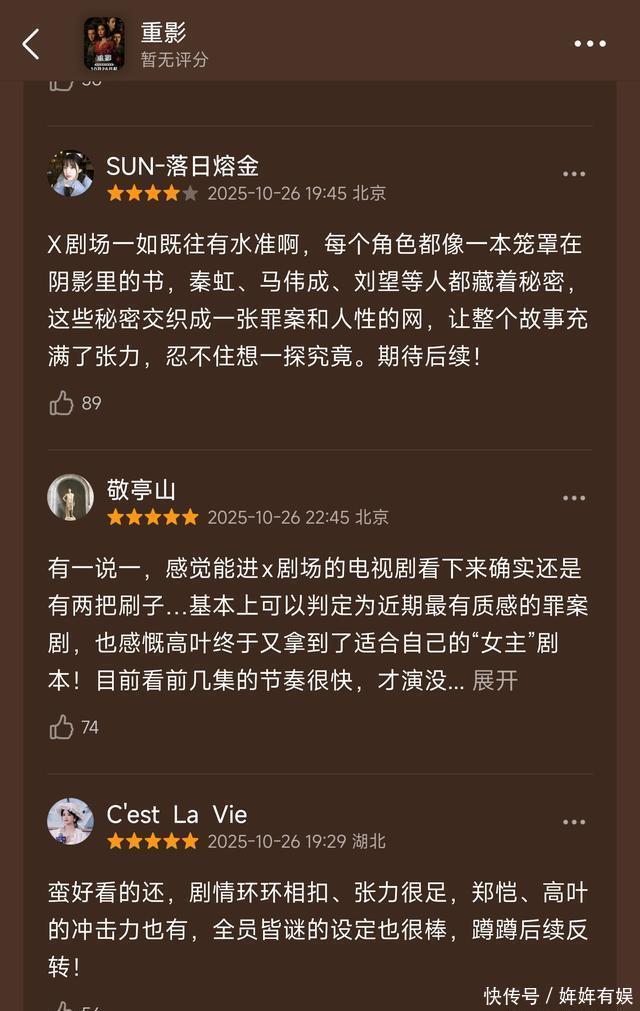The image size is (640, 1011).
Task: Open the overflow menu in the header
Action: pos(589,44)
